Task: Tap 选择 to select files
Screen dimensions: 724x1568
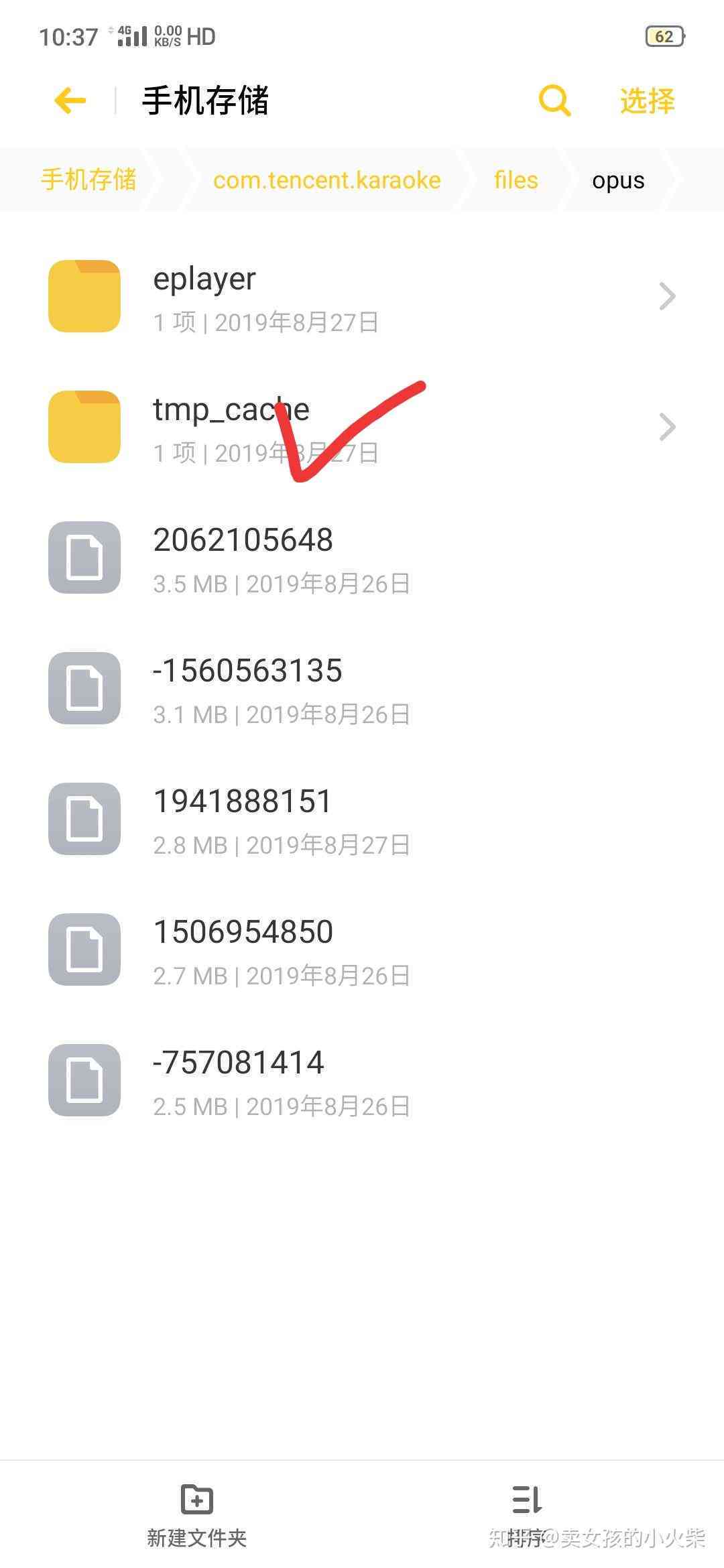Action: [647, 101]
